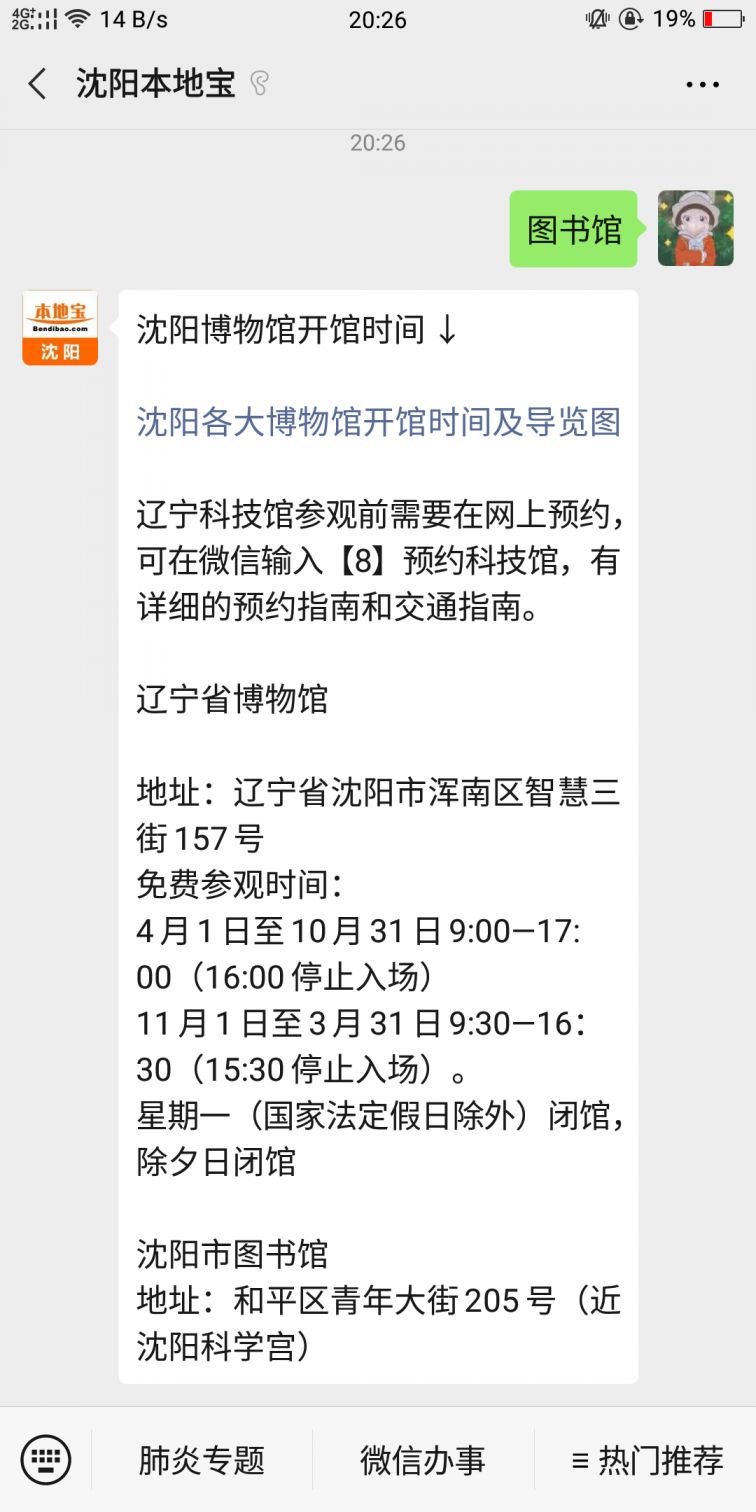Switch to keyboard input mode
Screen dimensions: 756x1512
tap(46, 1460)
